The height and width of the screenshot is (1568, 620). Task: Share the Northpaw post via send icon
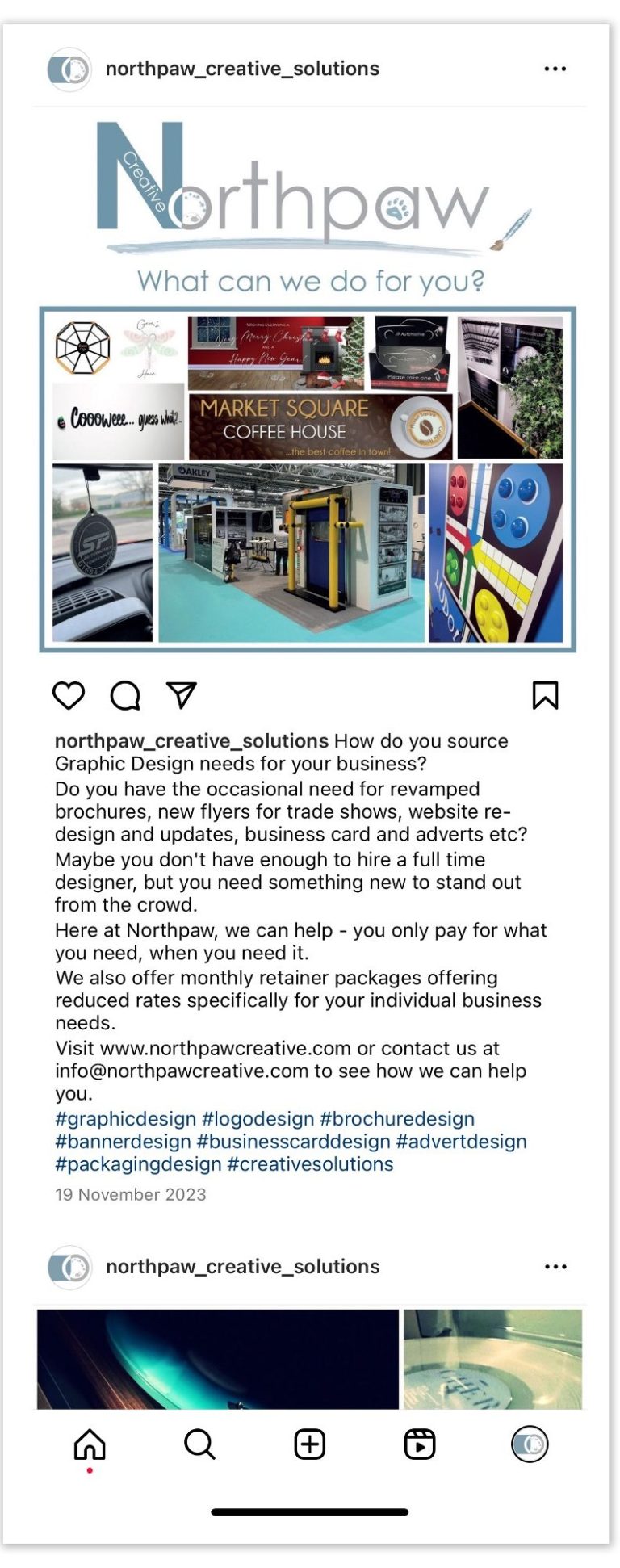[x=182, y=695]
